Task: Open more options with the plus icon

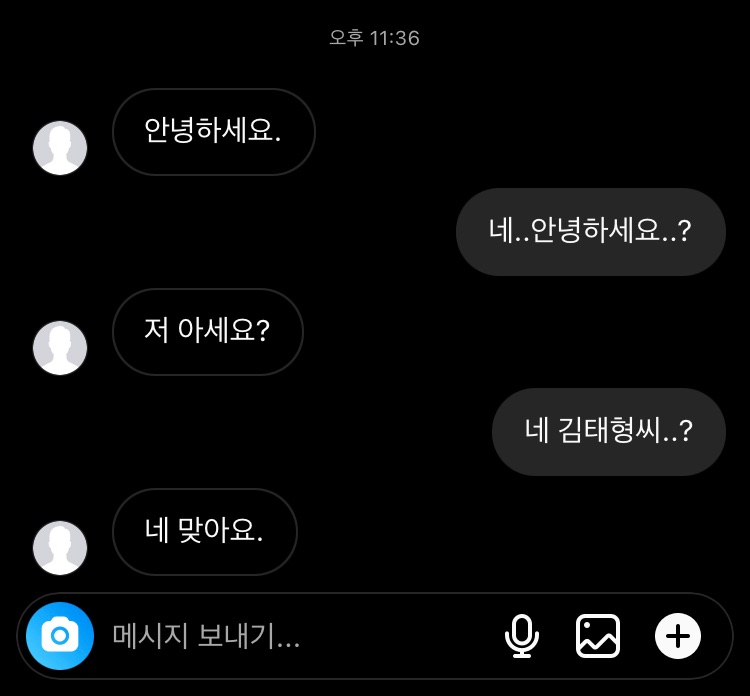Action: (678, 636)
